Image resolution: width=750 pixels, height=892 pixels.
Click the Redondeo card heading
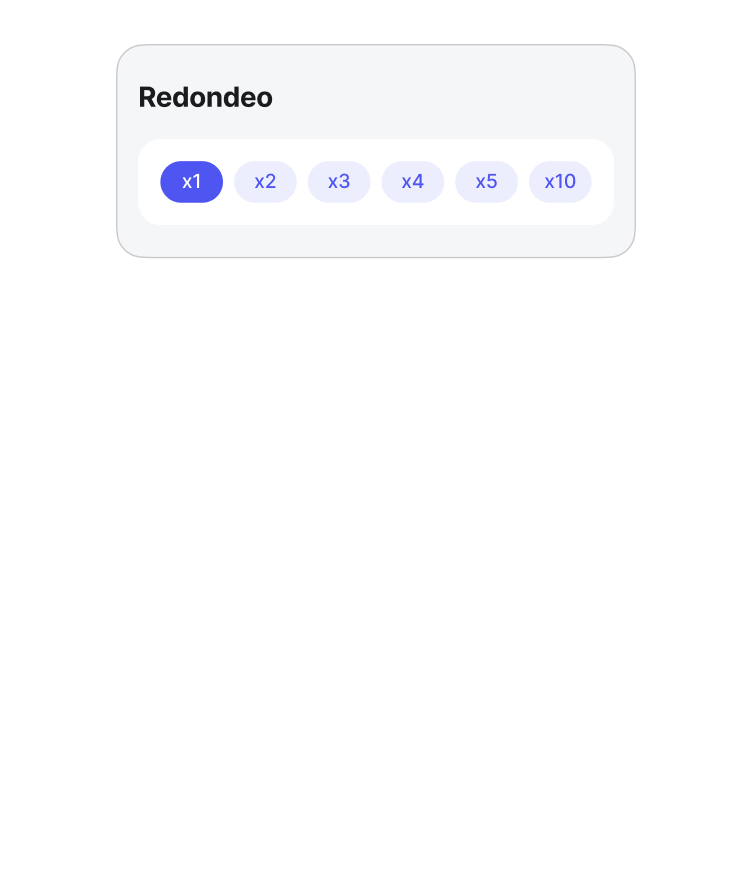coord(206,97)
